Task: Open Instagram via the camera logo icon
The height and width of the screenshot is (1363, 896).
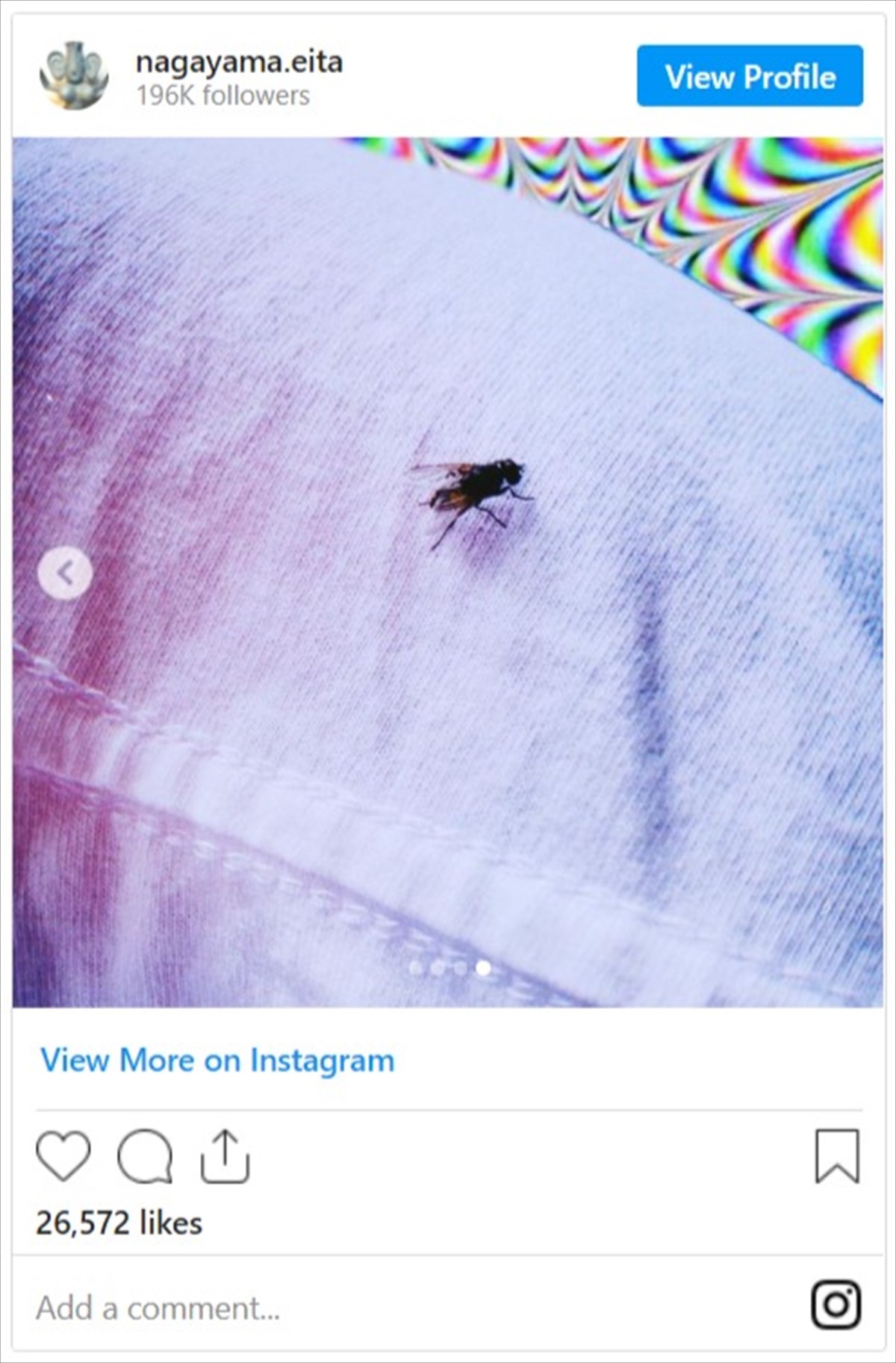Action: coord(836,1305)
